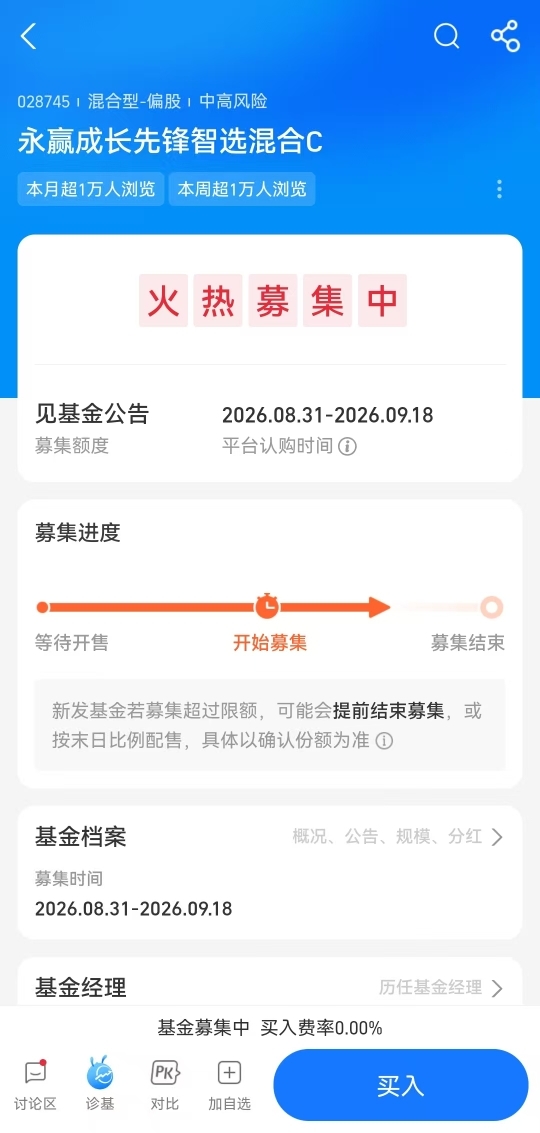Go back using the top-left arrow
540x1133 pixels.
28,35
